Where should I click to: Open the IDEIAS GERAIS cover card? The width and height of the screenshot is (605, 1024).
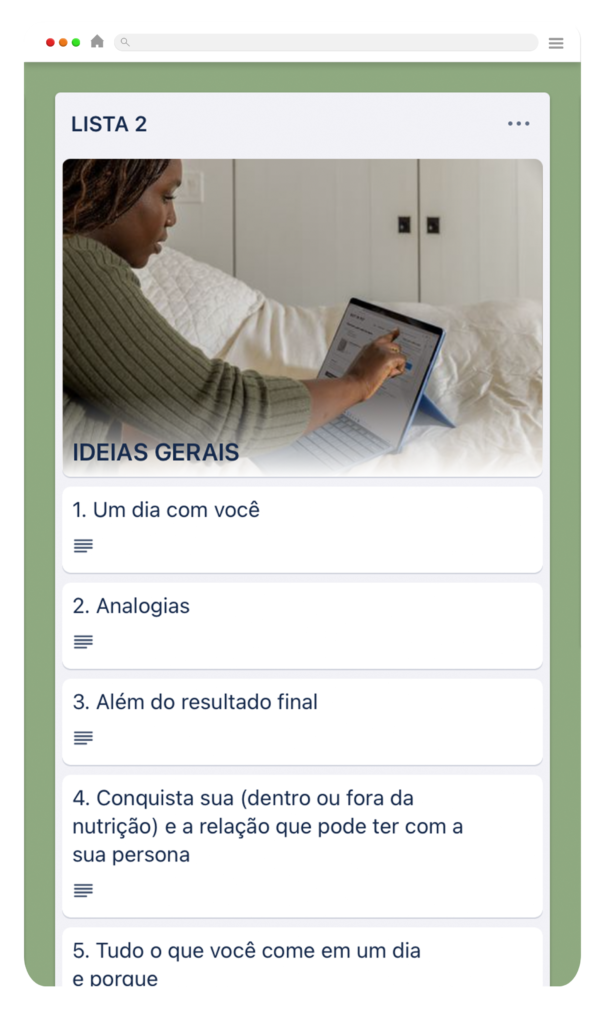pos(302,317)
